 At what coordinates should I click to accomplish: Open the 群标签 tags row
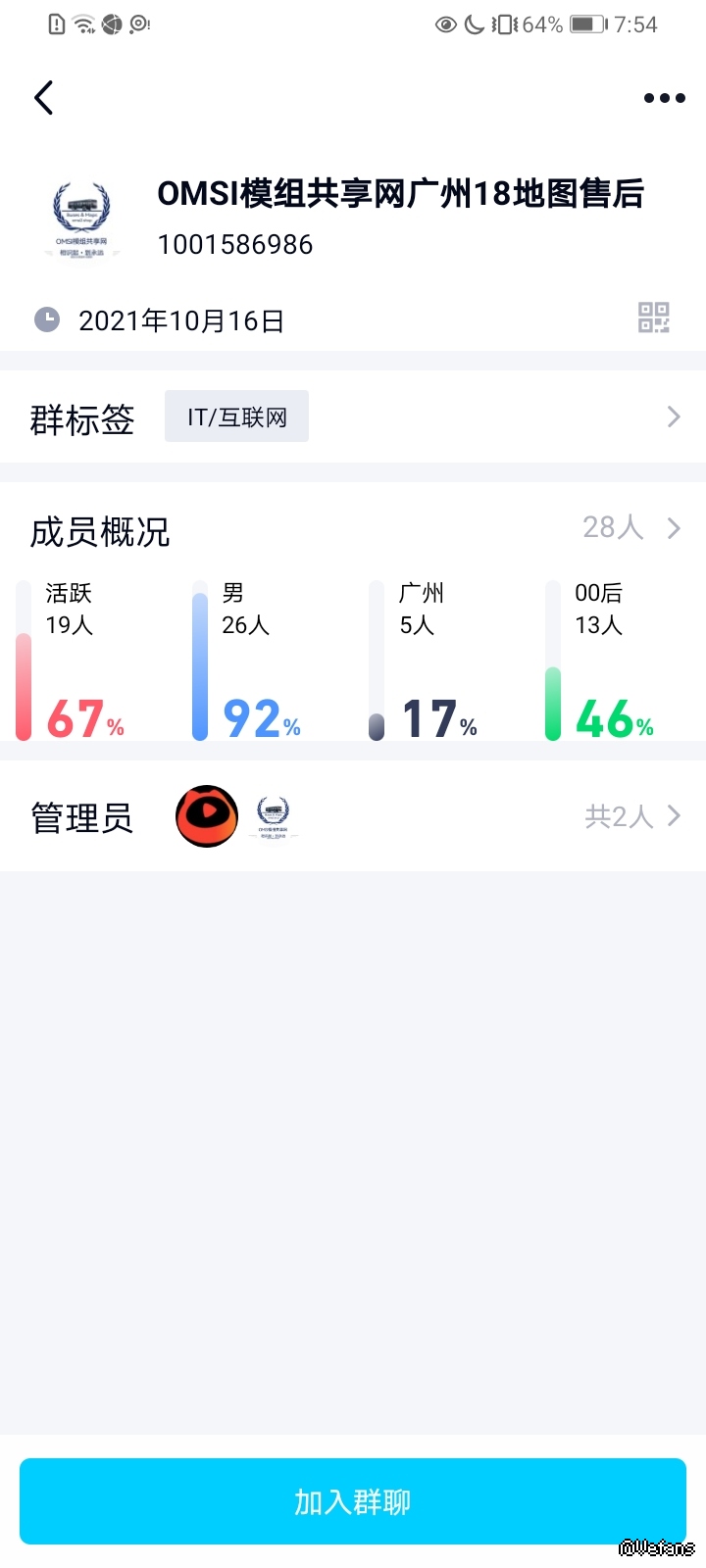pyautogui.click(x=353, y=417)
